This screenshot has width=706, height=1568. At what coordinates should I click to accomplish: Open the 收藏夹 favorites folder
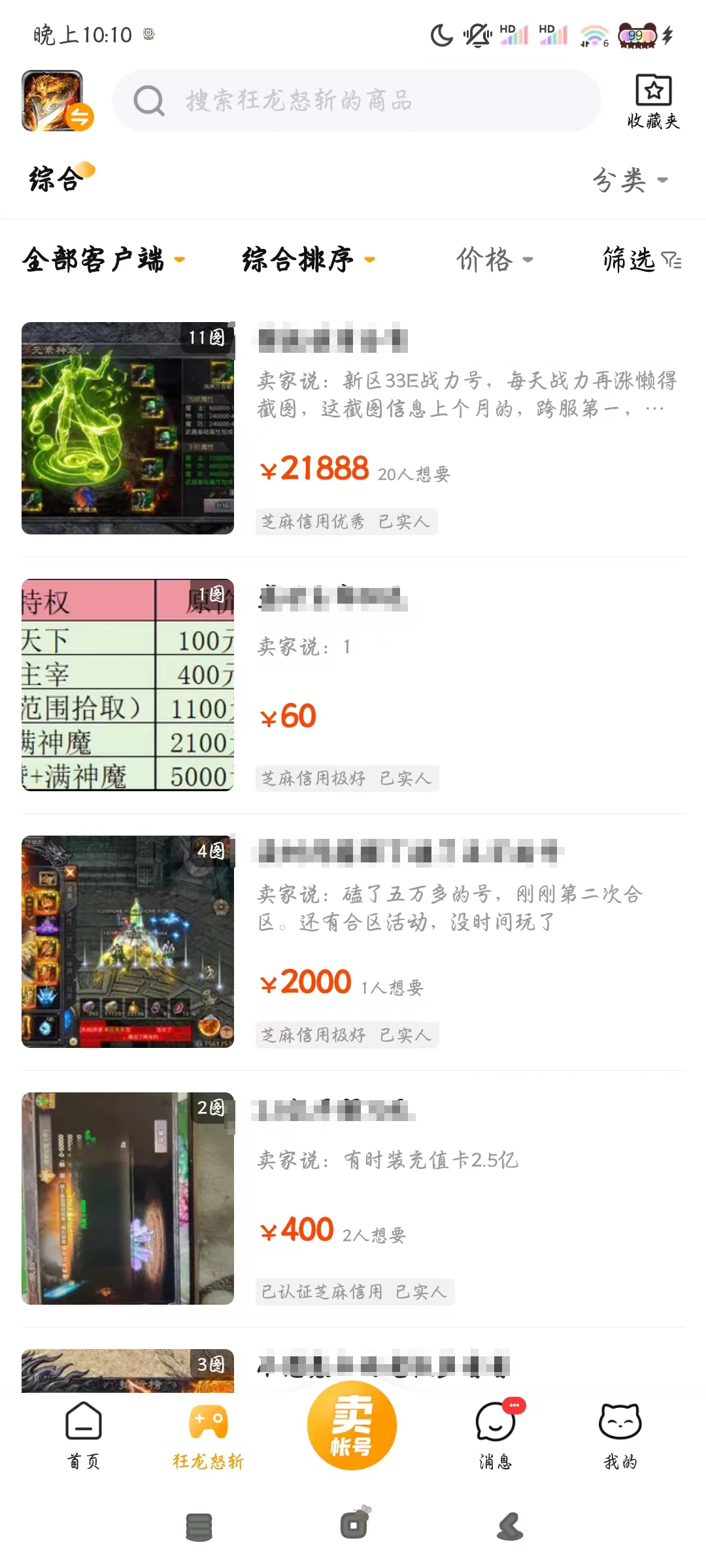[x=653, y=101]
